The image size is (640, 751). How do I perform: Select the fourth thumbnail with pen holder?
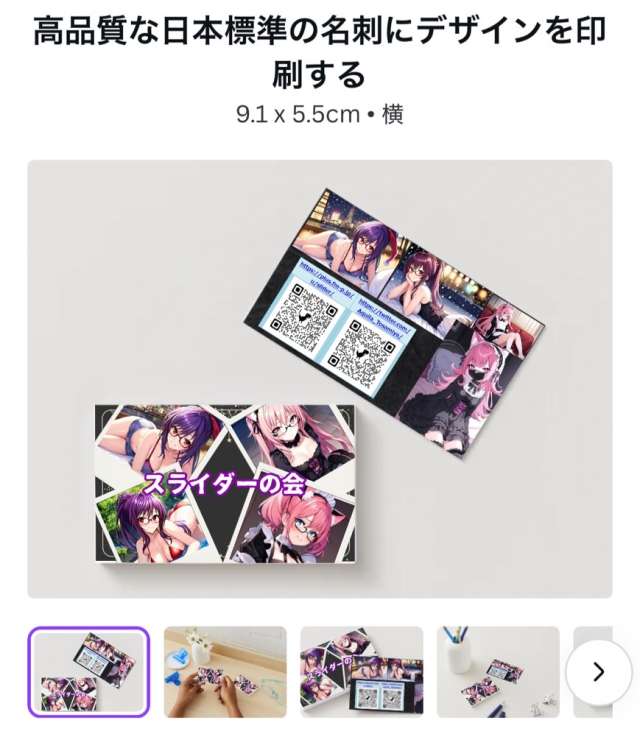coord(497,671)
